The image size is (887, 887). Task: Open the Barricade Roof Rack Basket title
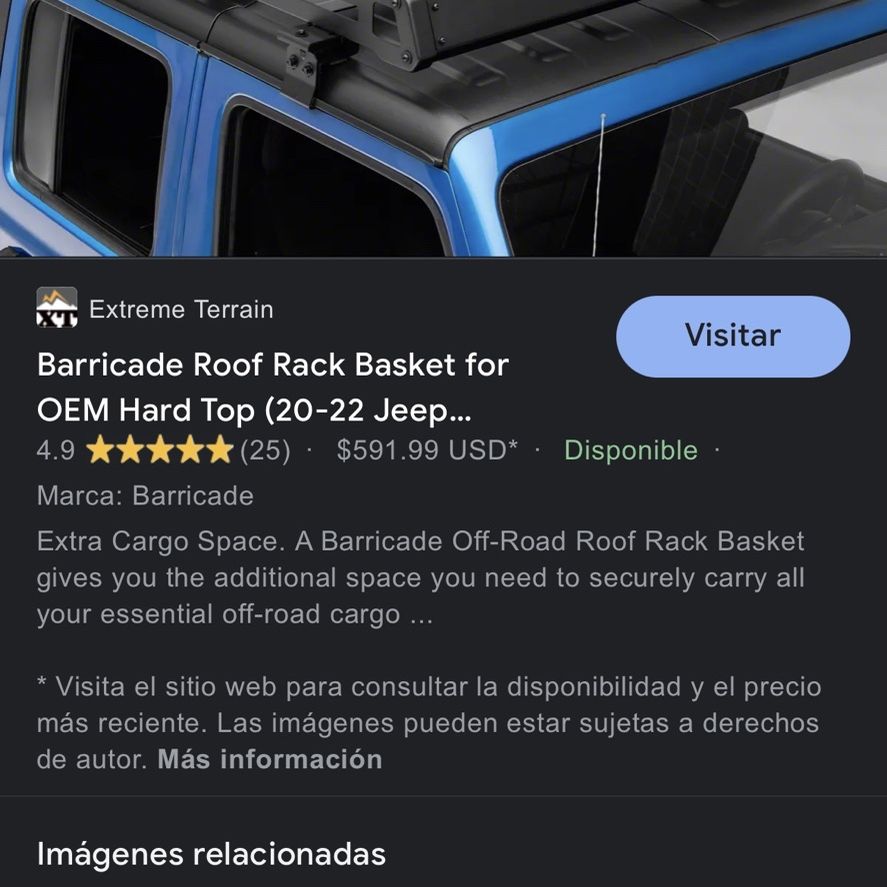tap(273, 387)
